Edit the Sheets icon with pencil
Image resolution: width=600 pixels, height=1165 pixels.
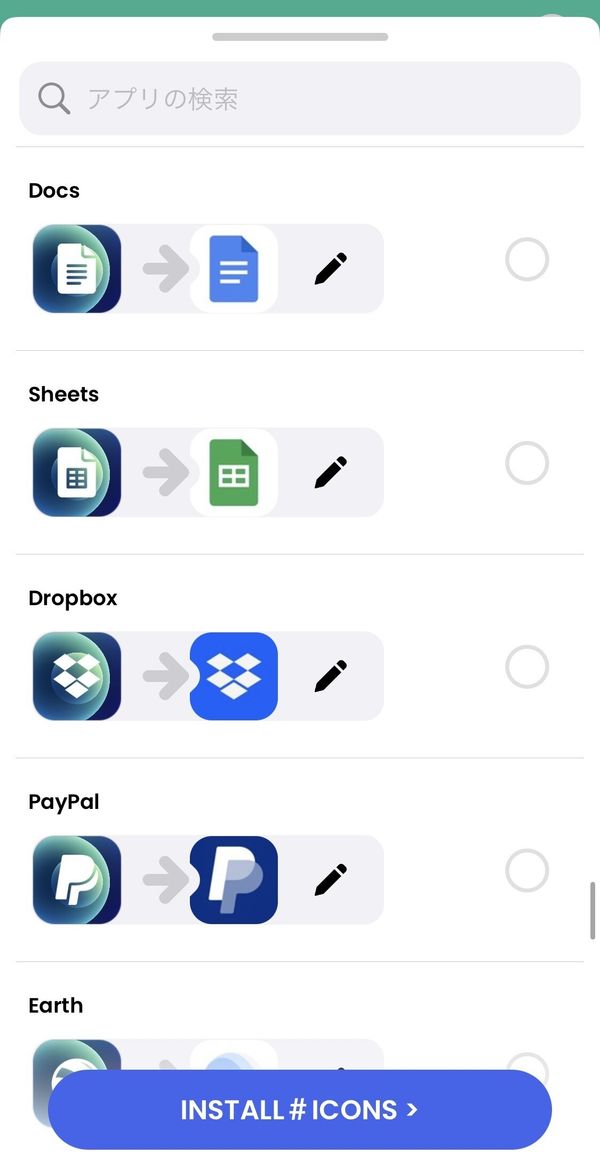pos(330,472)
